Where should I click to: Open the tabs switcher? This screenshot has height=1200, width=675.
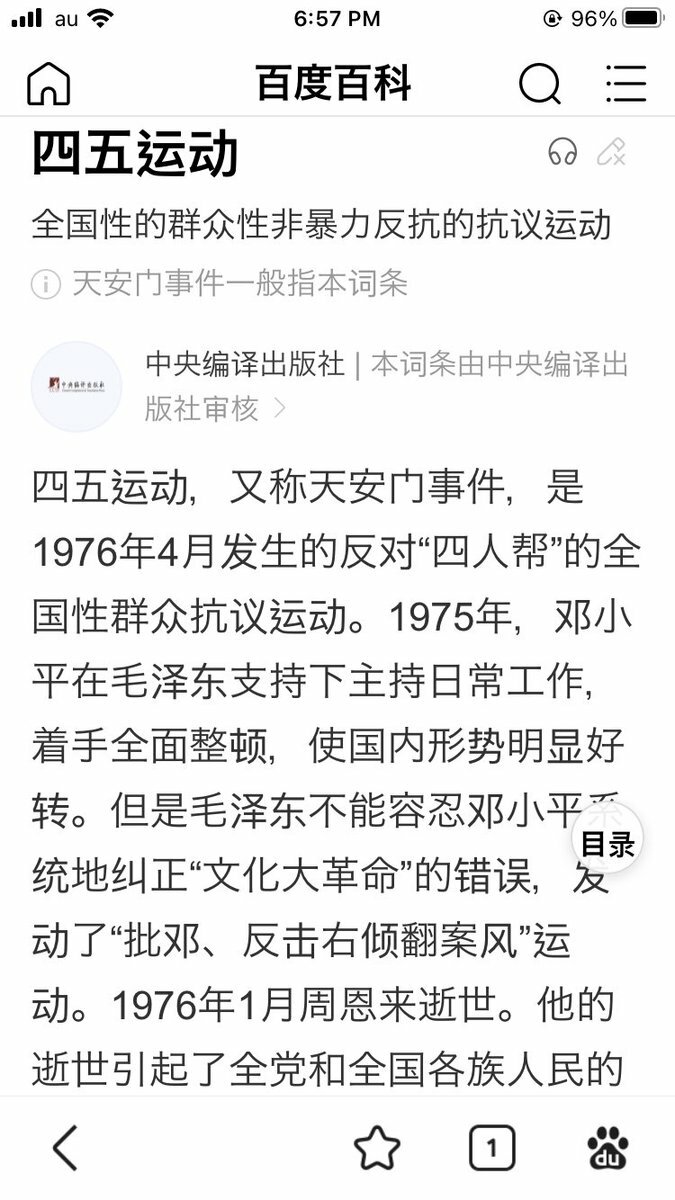(x=491, y=1148)
